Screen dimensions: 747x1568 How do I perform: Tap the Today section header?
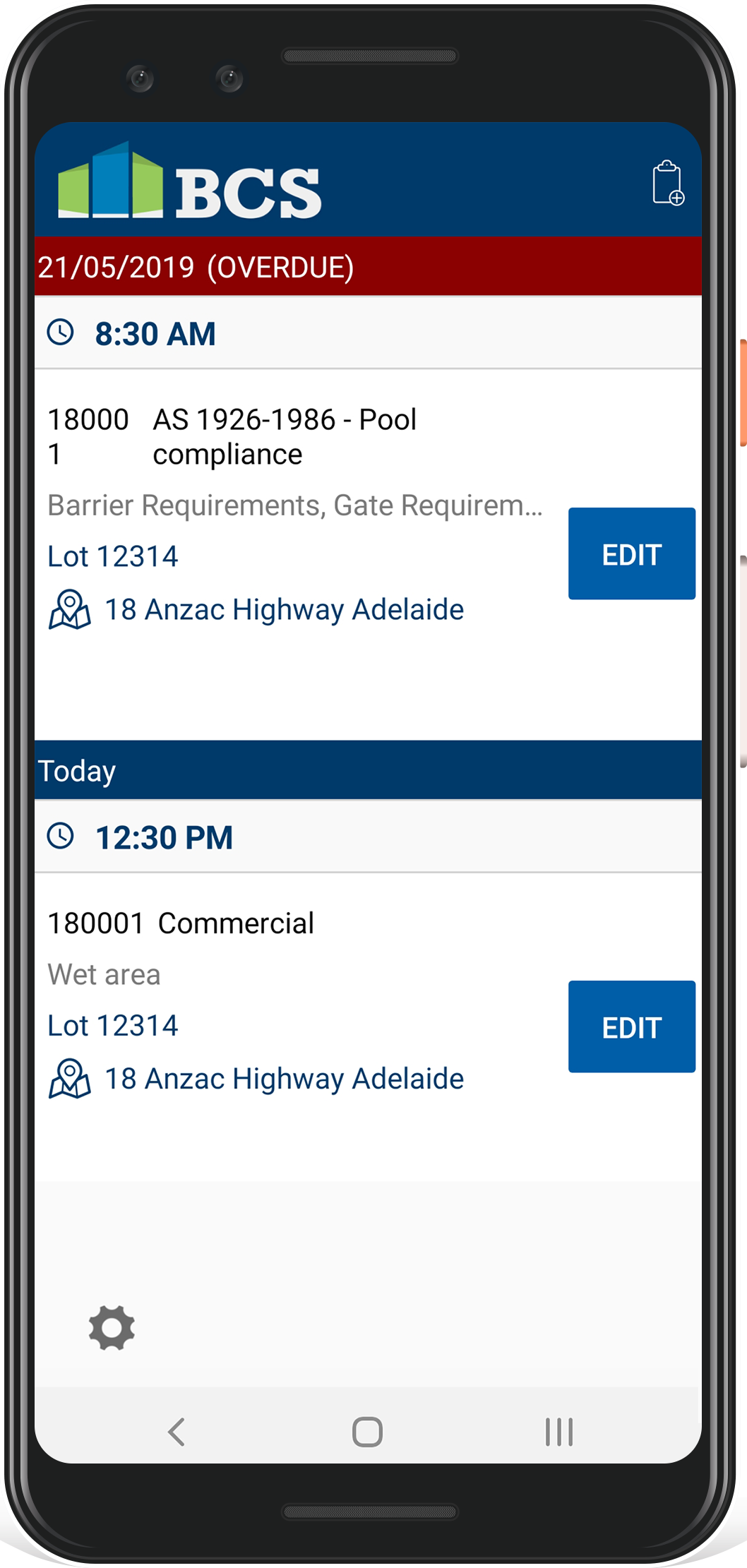pyautogui.click(x=78, y=770)
